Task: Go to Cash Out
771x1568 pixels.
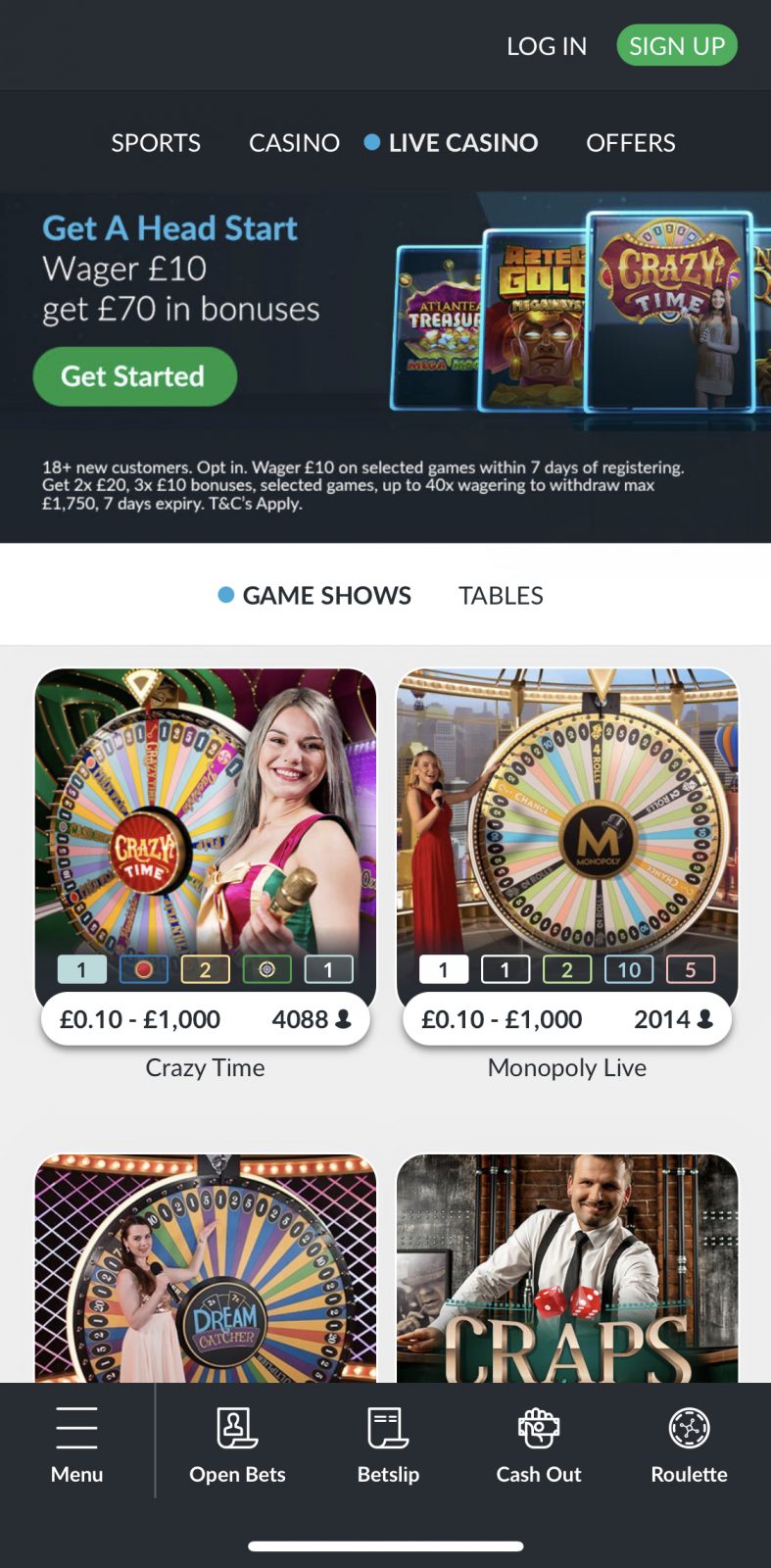Action: 538,1443
